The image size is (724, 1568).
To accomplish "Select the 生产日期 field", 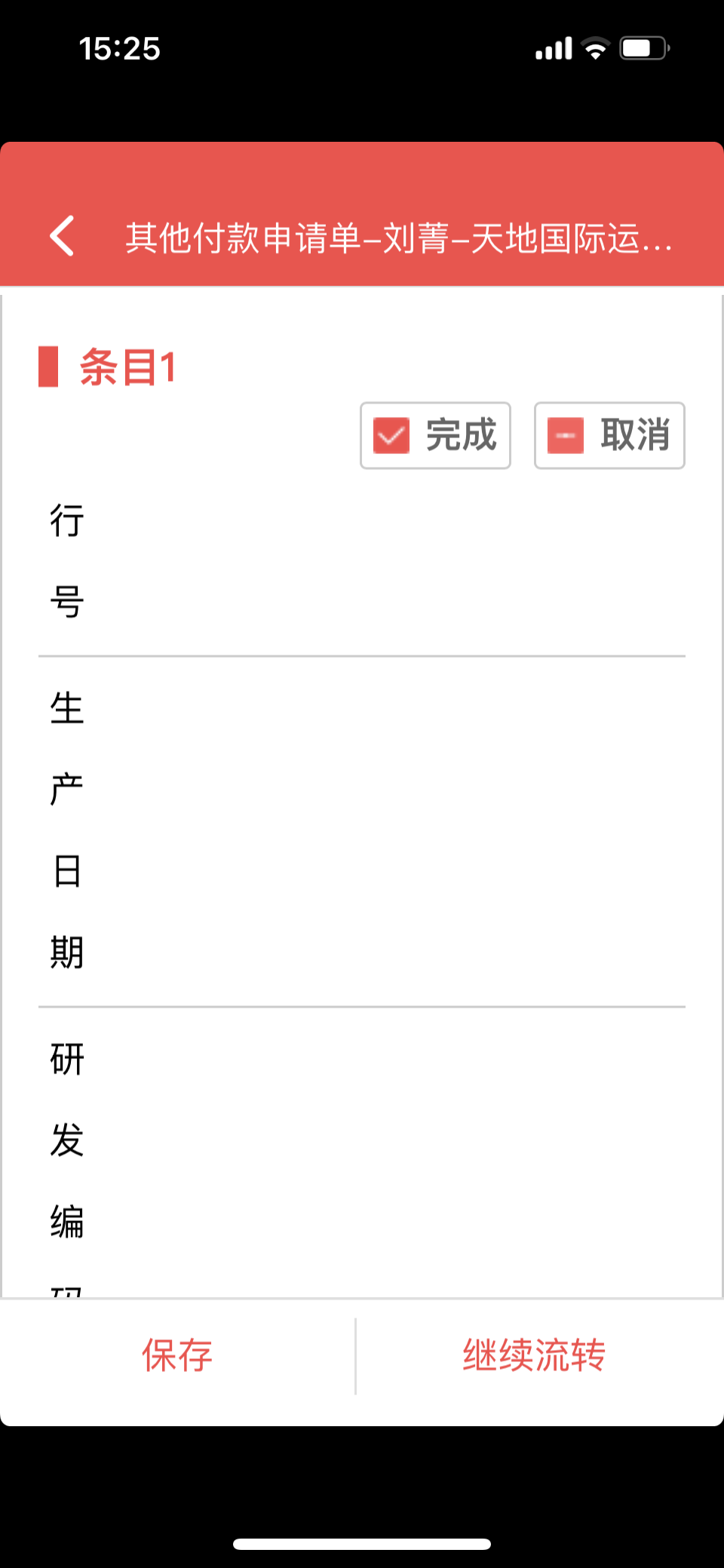I will [392, 830].
